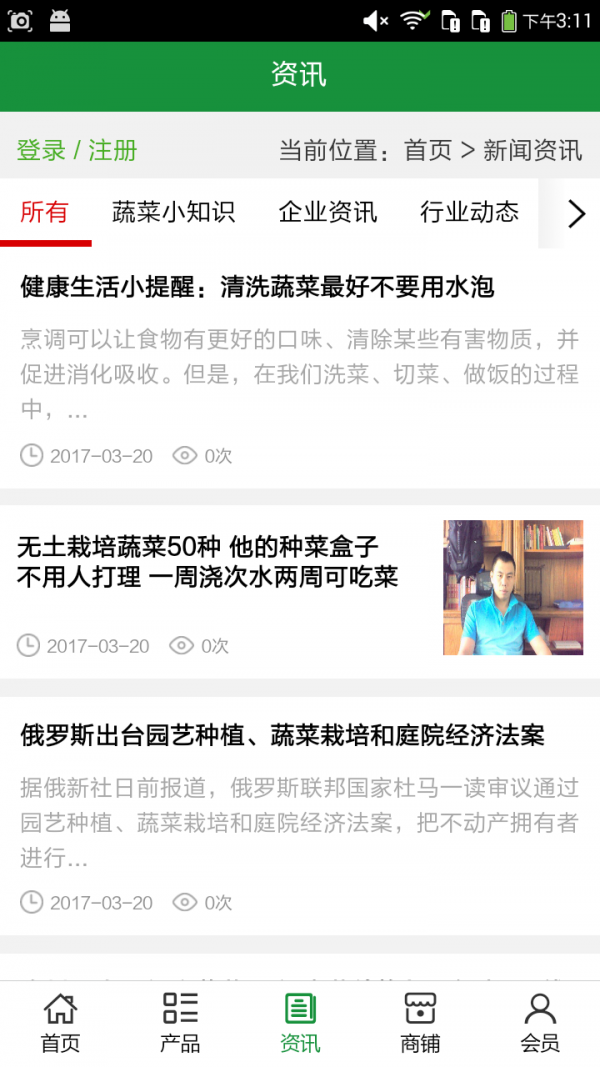Switch to the 企业资讯 tab
This screenshot has width=600, height=1067.
click(x=328, y=212)
